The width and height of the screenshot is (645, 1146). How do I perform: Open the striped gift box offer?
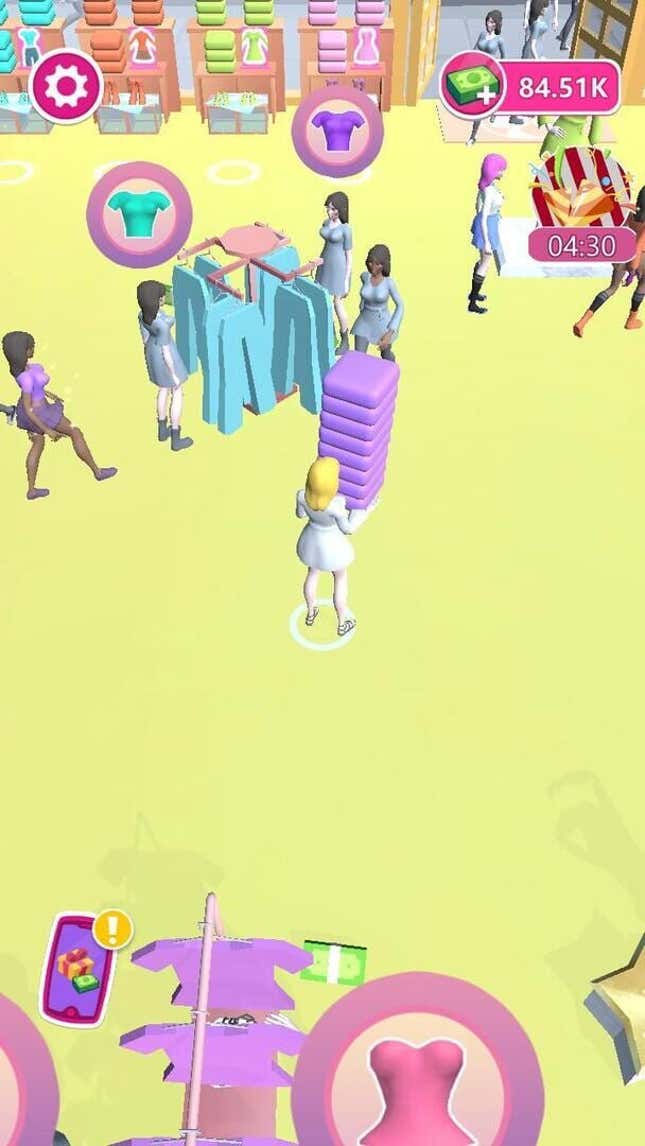pos(582,192)
